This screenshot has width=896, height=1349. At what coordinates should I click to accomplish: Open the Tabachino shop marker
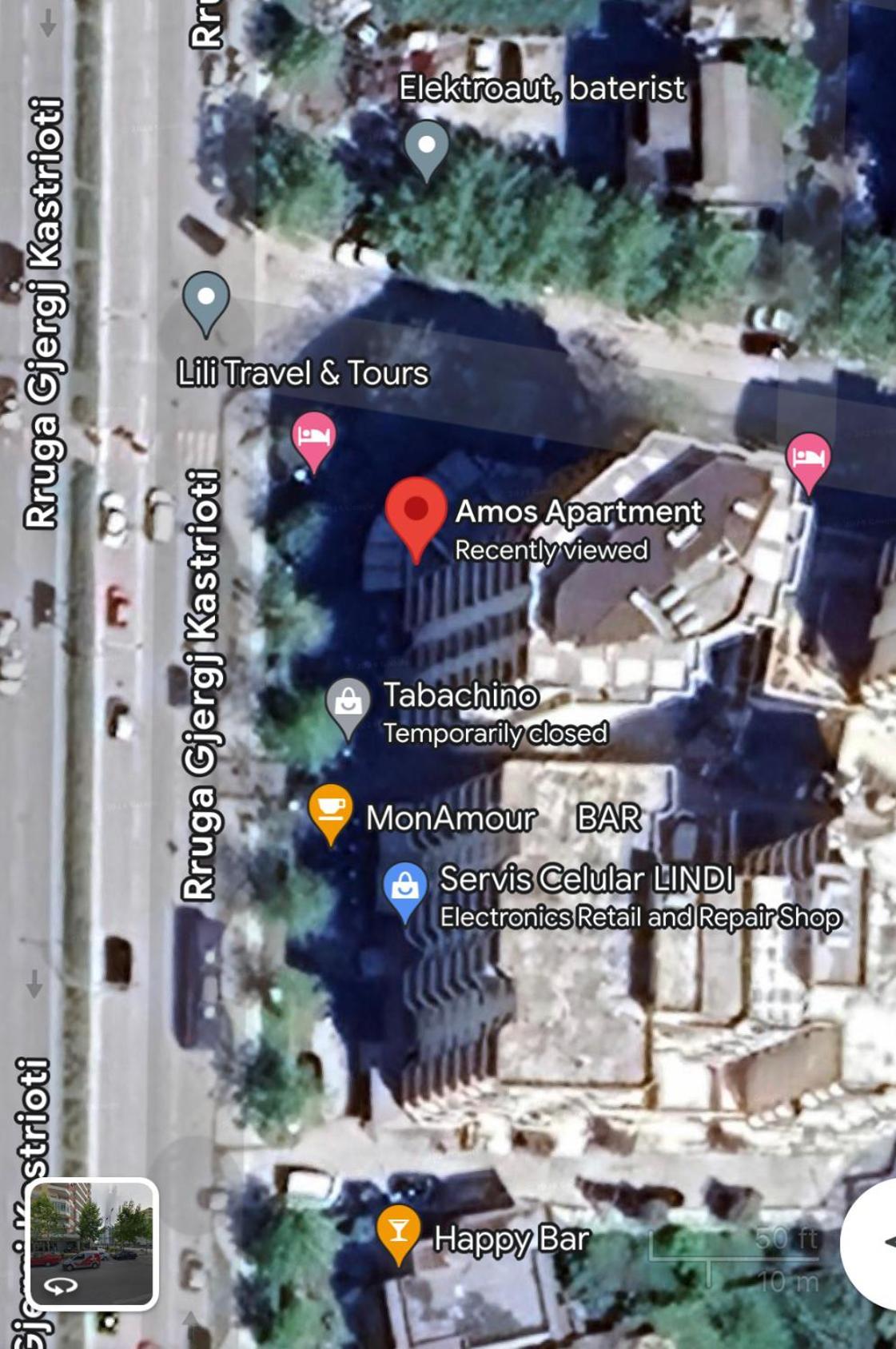point(348,702)
